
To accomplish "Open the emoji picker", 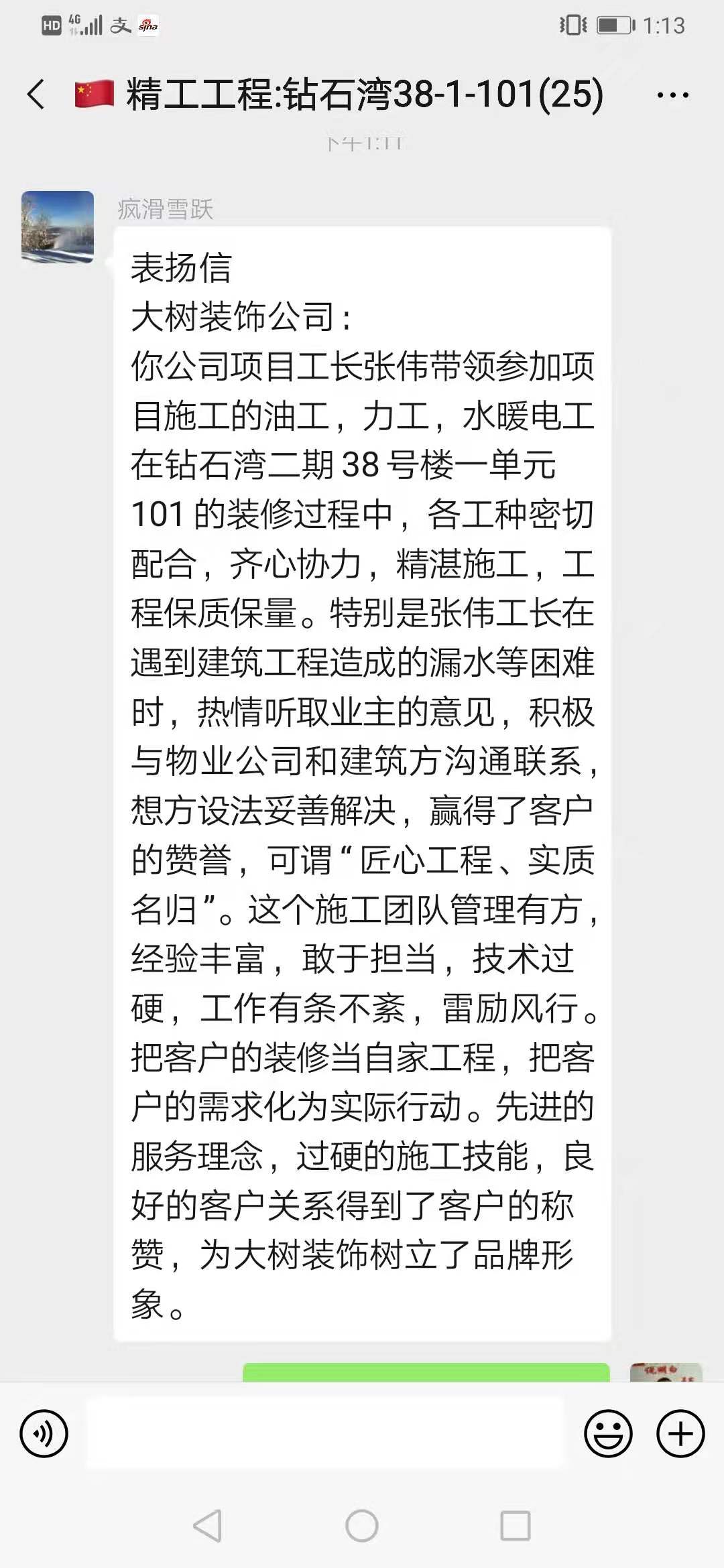I will click(x=608, y=1434).
